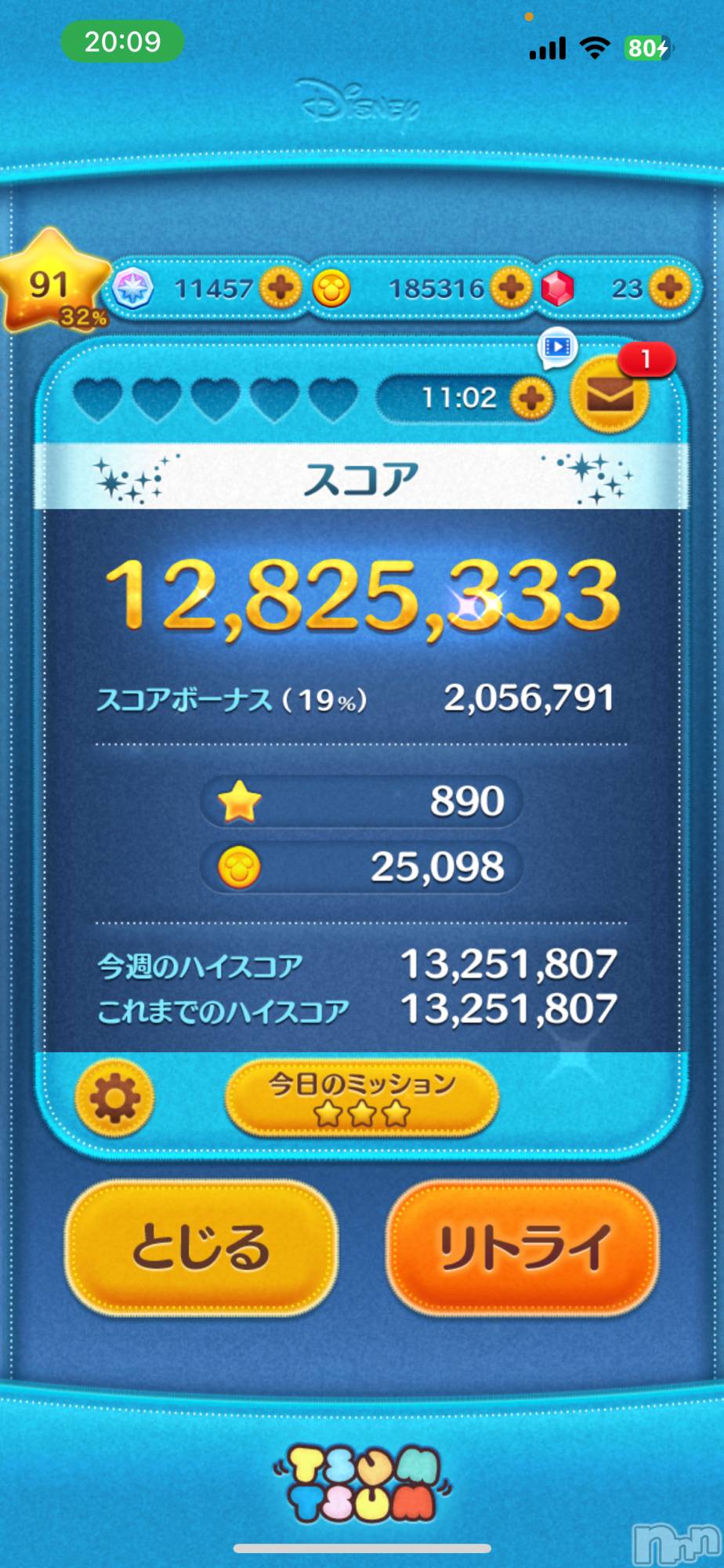This screenshot has height=1568, width=724.
Task: Open the settings gear
Action: (x=114, y=1097)
